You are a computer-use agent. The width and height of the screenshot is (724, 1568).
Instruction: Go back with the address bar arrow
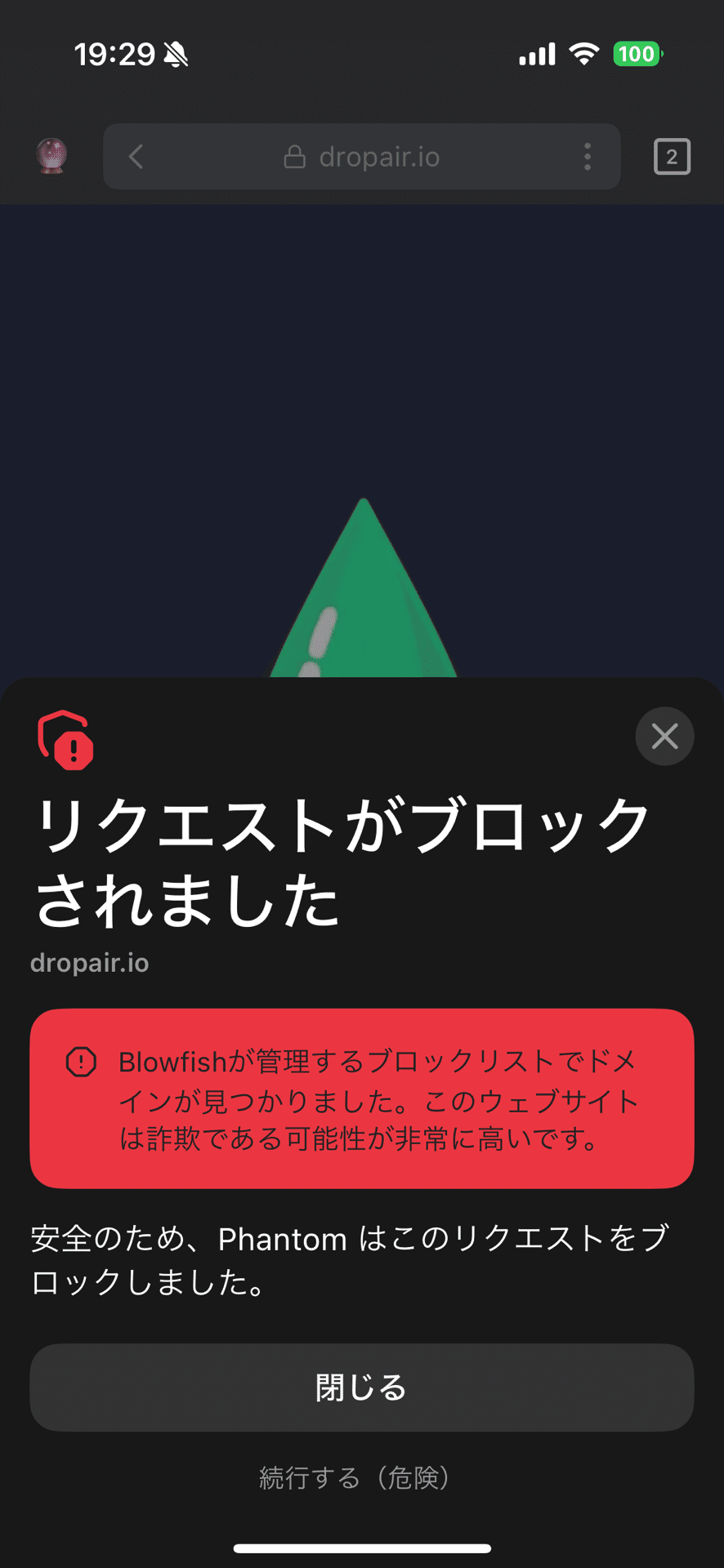pos(136,157)
